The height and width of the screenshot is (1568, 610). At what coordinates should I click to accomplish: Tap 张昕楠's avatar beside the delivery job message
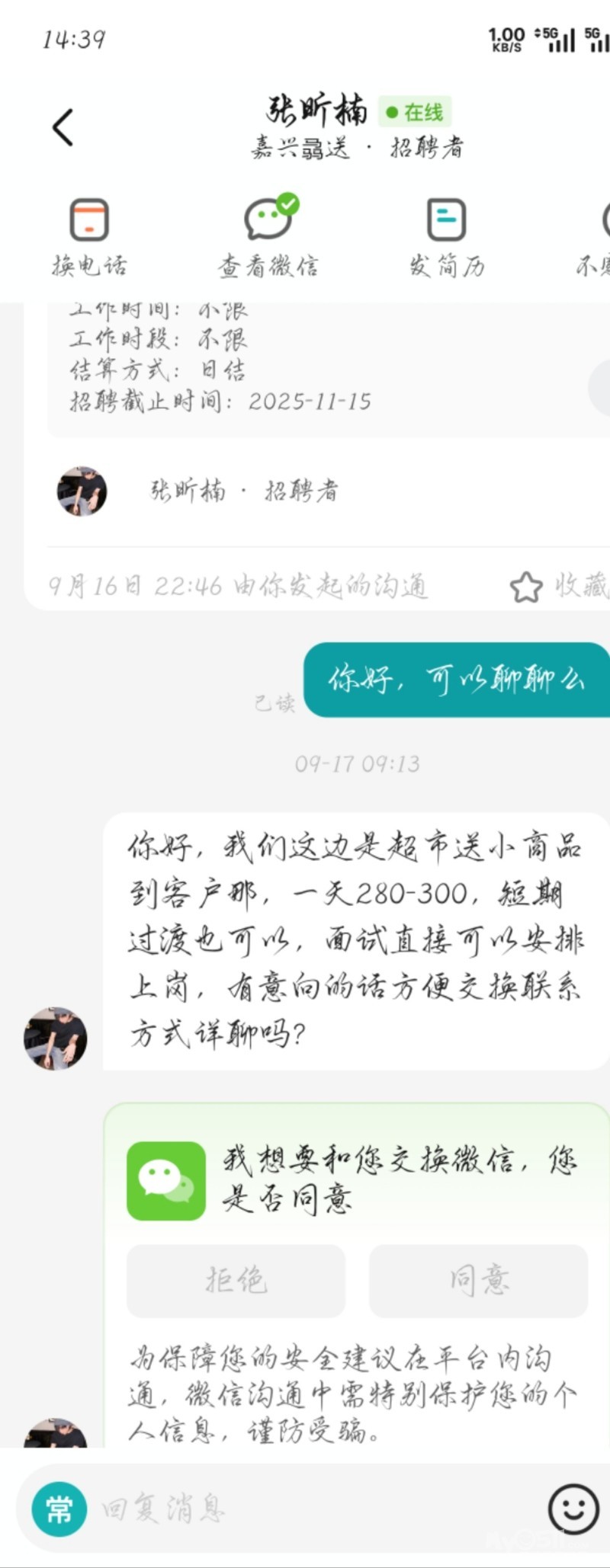[x=56, y=1038]
